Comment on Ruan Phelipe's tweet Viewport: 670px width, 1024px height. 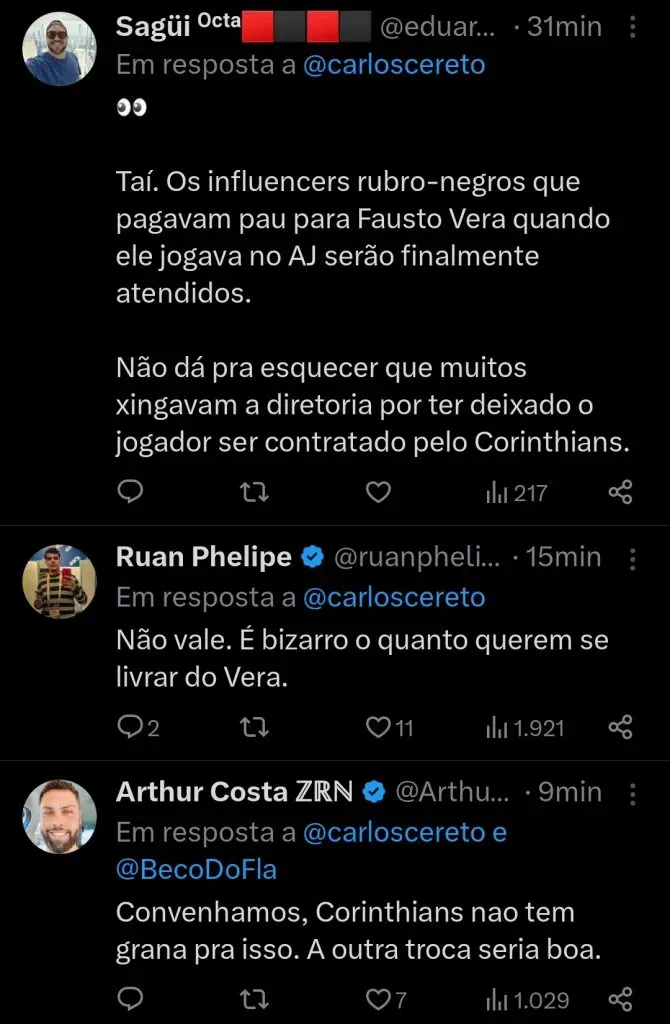(x=131, y=728)
